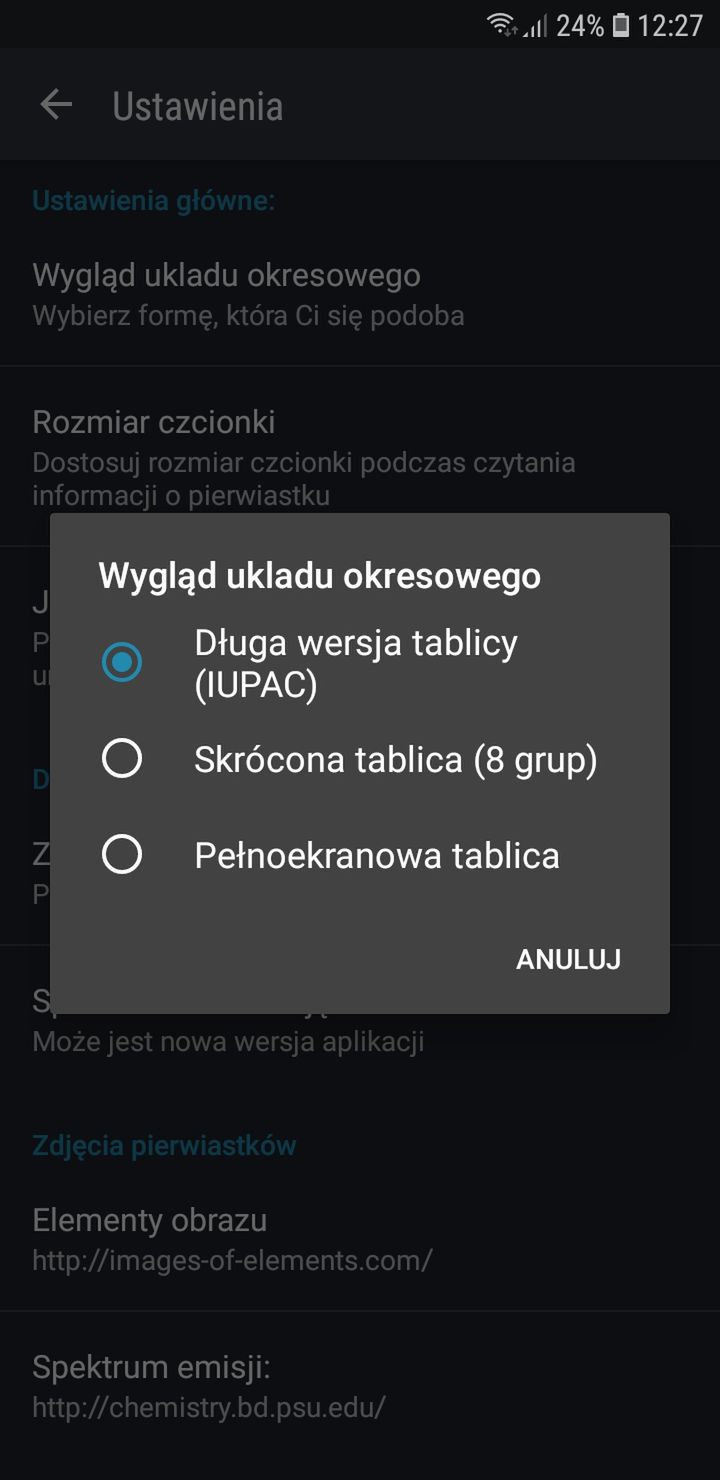This screenshot has width=720, height=1480.
Task: Select Pełnoekranowa tablica option
Action: (360, 856)
